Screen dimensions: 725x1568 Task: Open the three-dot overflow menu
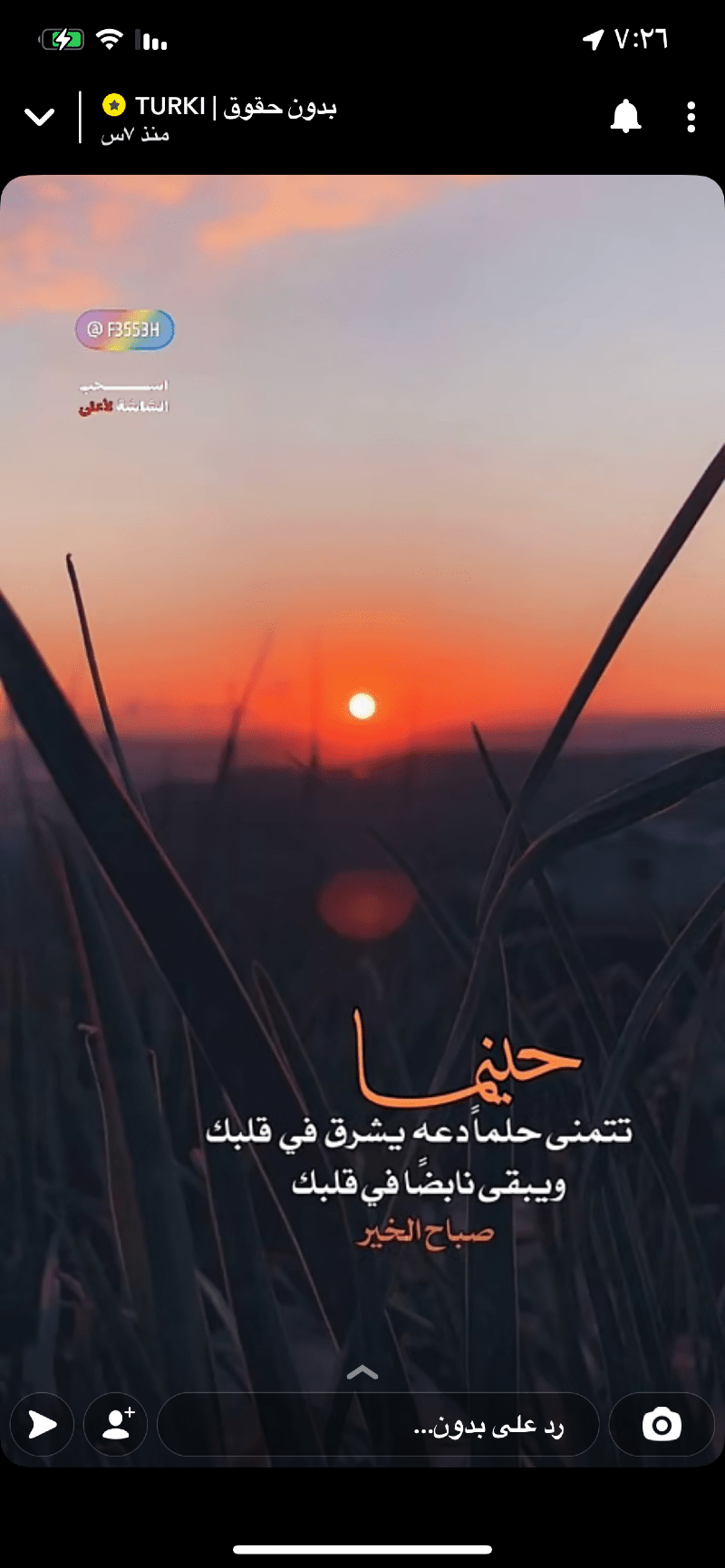click(x=691, y=117)
